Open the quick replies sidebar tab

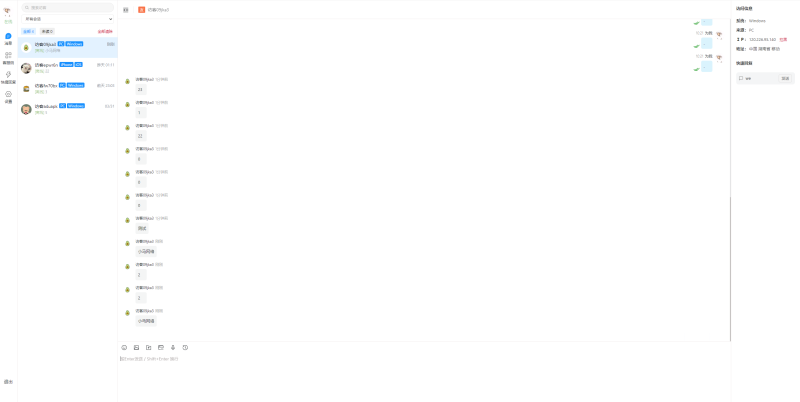[x=8, y=76]
